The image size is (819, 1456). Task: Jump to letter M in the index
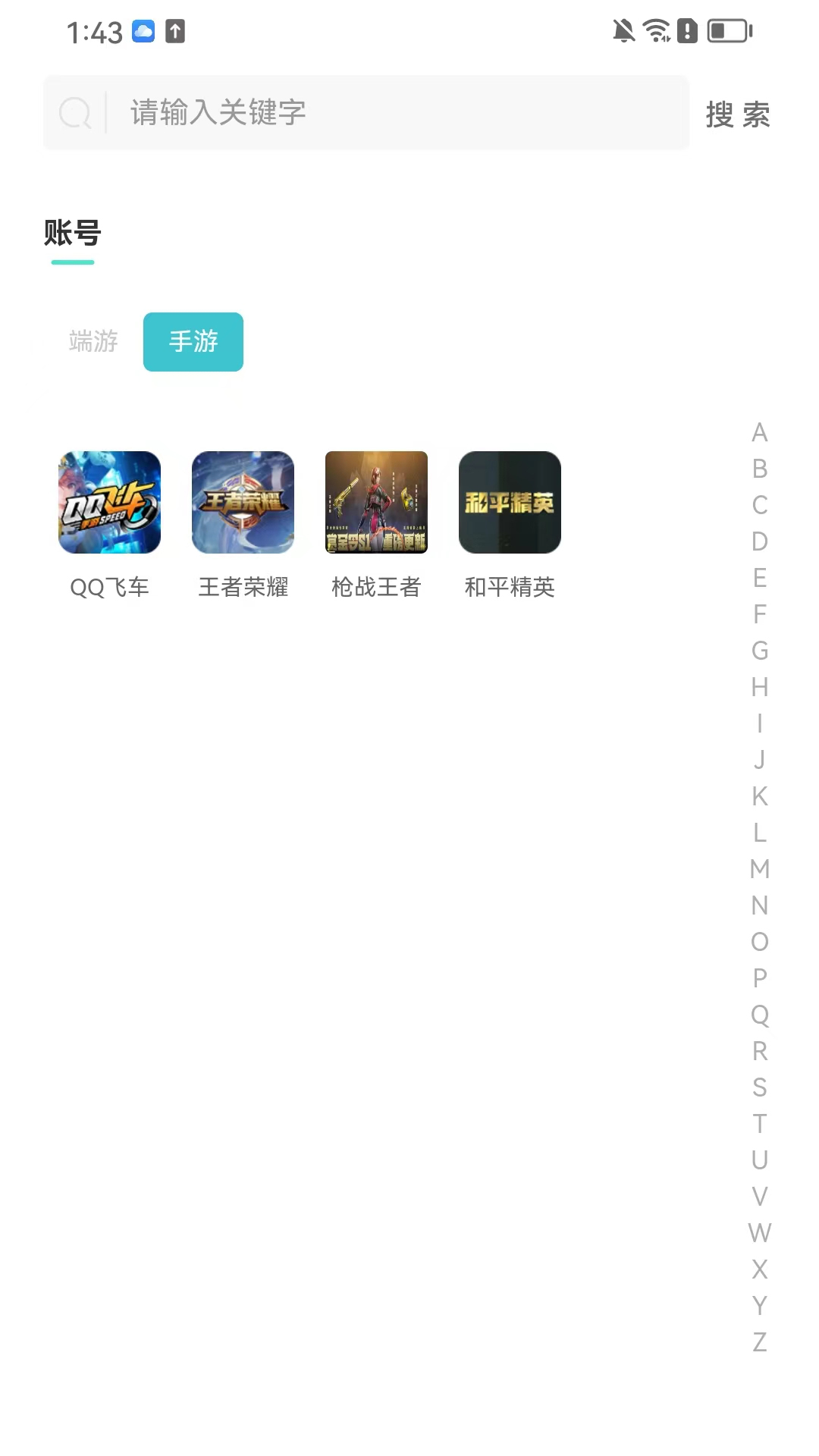click(759, 869)
